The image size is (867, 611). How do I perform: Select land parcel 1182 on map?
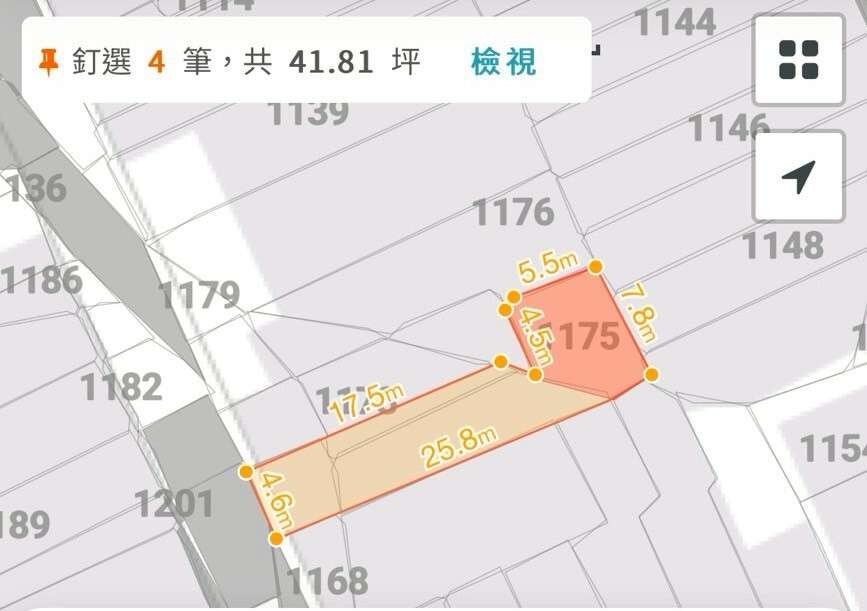point(121,386)
